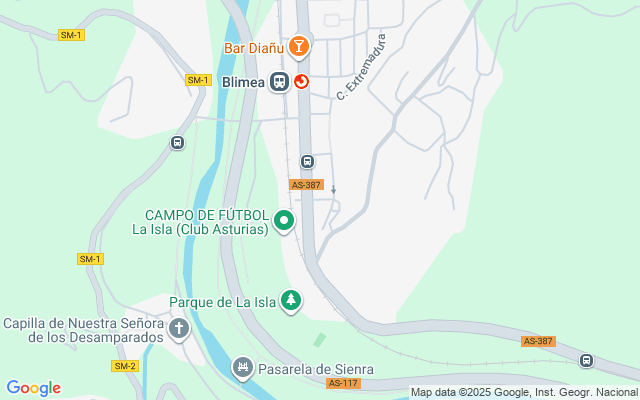Screen dimensions: 640x400
Task: Tap the red circular marker beside Blimea station
Action: (301, 82)
